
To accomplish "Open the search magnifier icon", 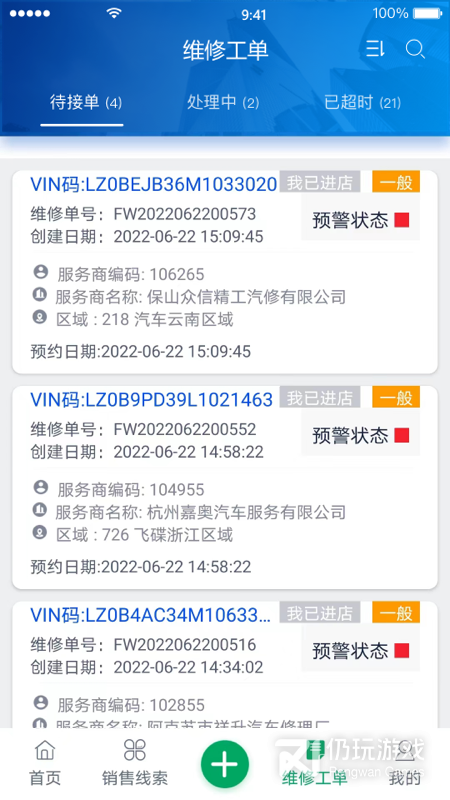I will coord(415,49).
